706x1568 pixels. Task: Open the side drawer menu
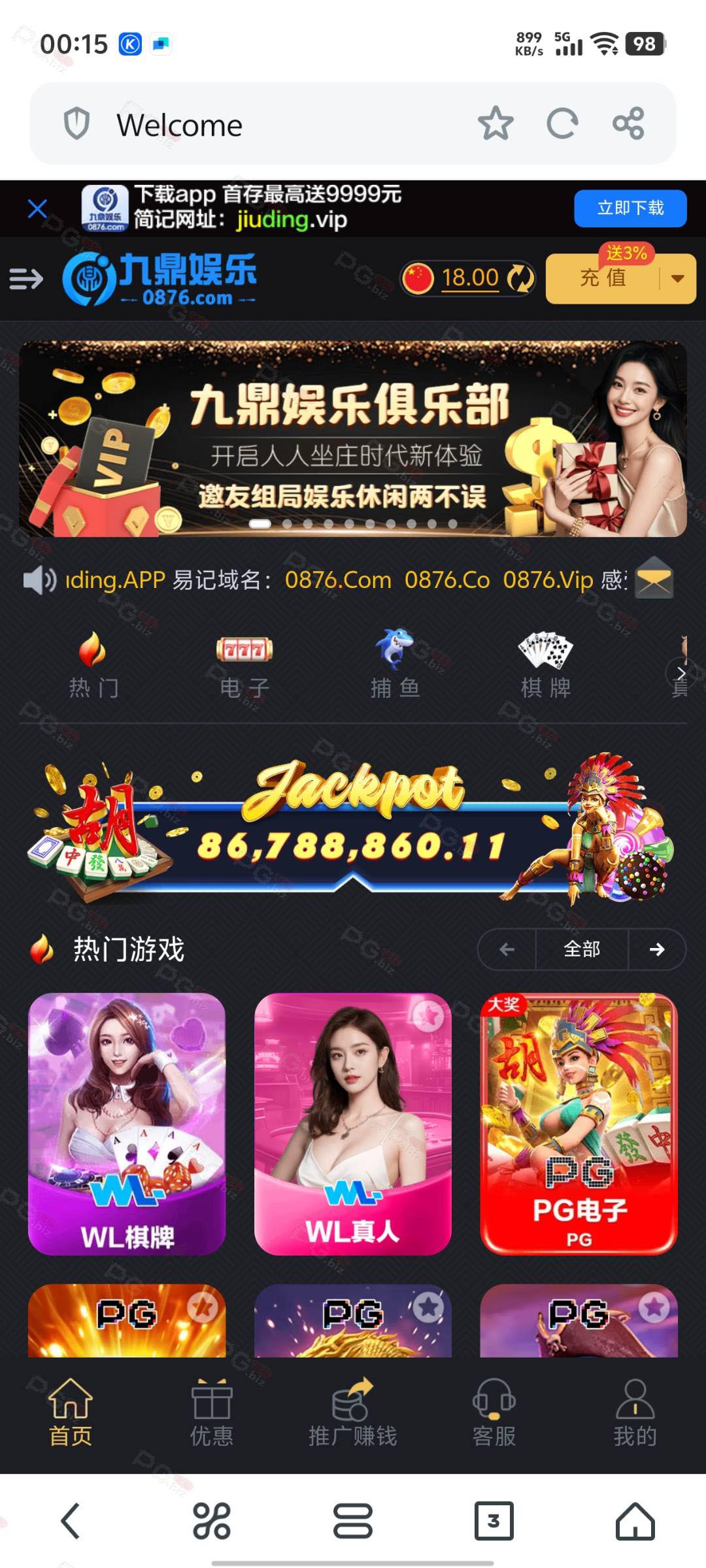coord(26,279)
